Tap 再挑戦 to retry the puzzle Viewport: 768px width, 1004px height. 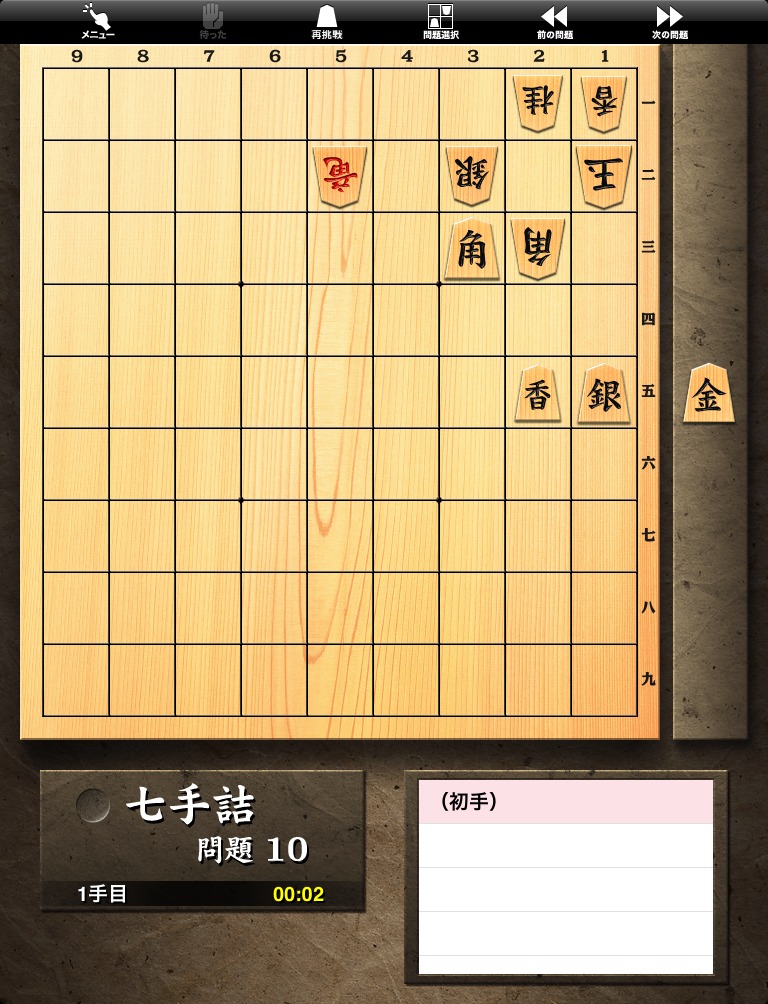(327, 22)
